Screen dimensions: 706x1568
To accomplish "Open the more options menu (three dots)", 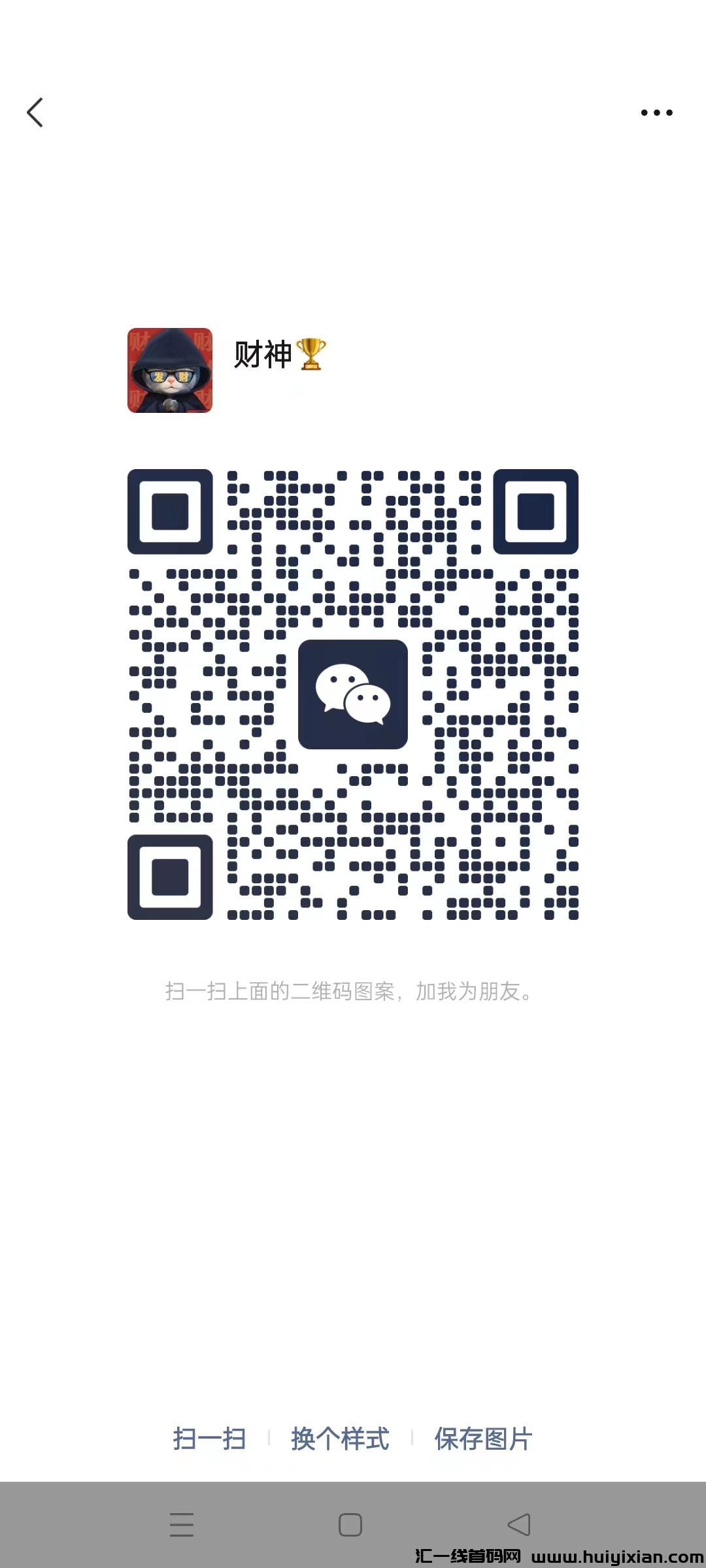I will pyautogui.click(x=657, y=112).
